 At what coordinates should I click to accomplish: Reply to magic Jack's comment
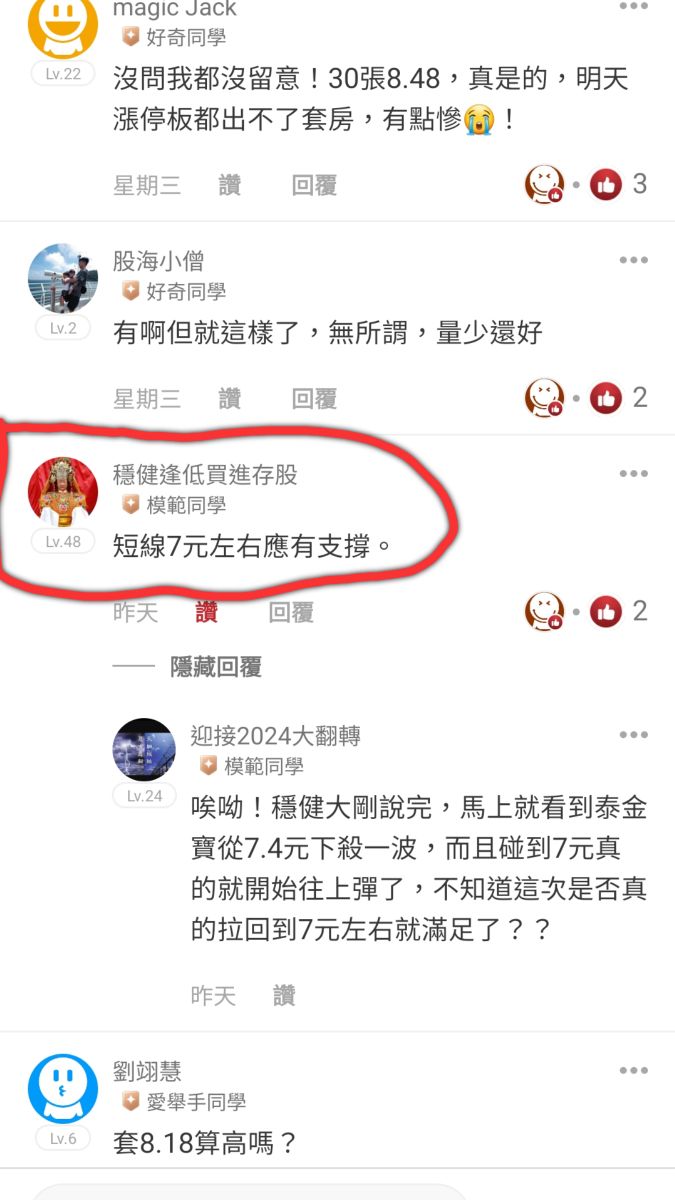tap(314, 185)
